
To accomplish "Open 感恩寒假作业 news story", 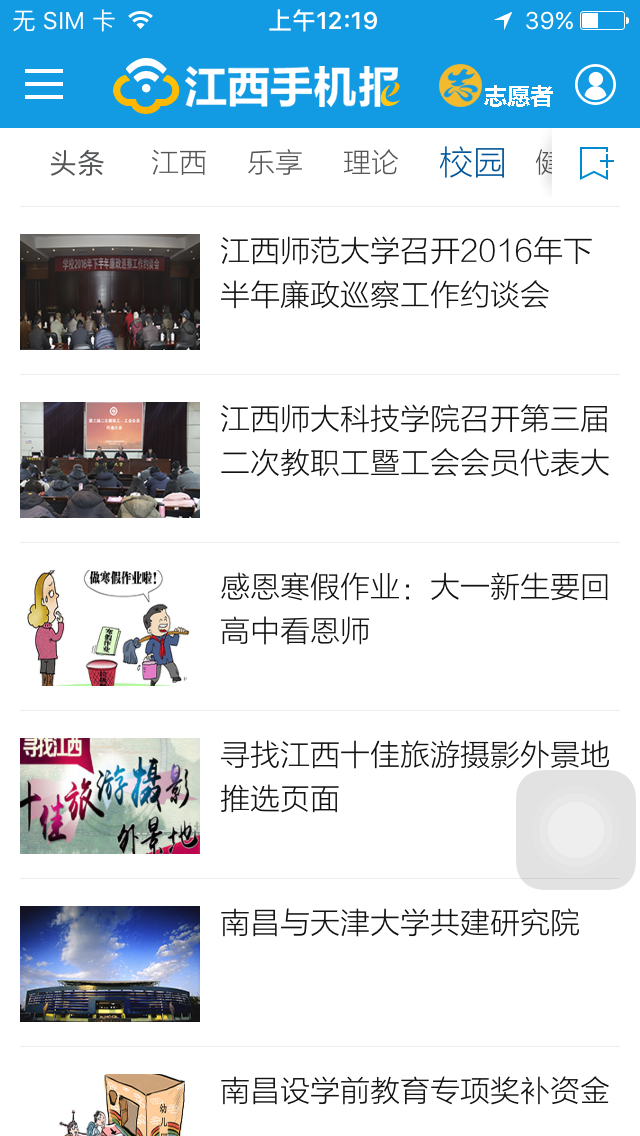I will (415, 609).
